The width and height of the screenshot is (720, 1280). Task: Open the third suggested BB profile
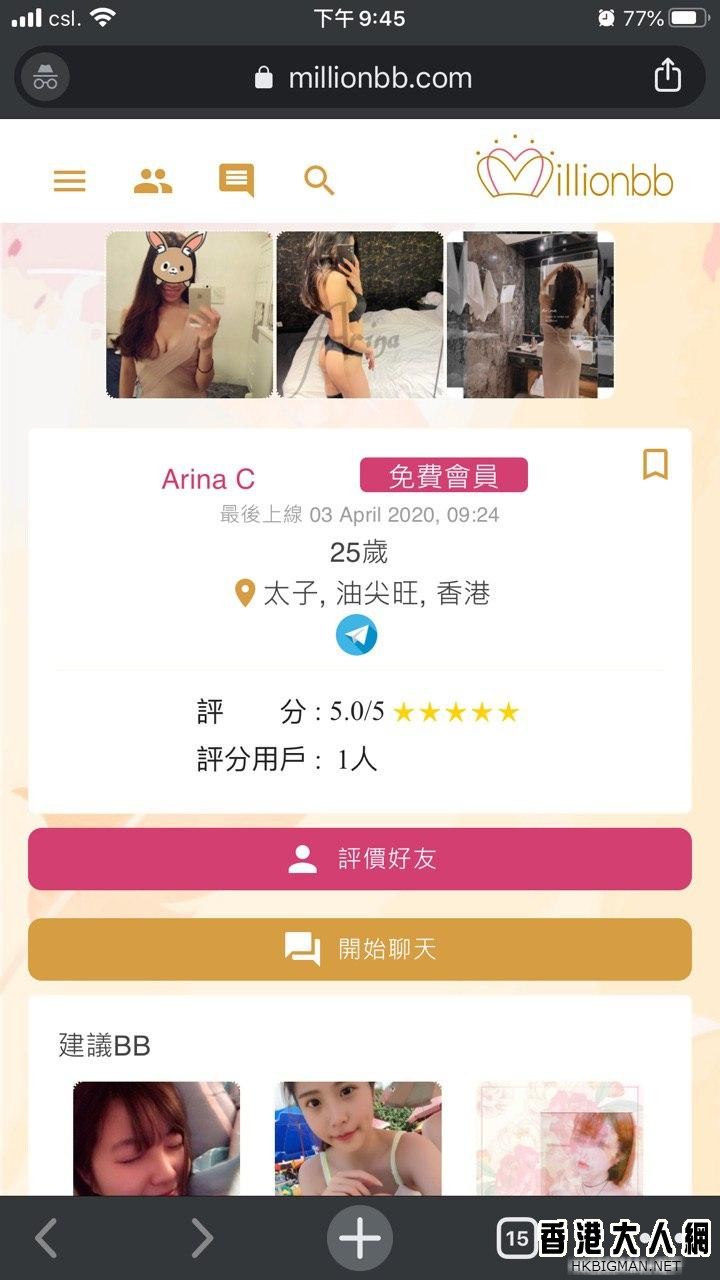[x=560, y=1138]
